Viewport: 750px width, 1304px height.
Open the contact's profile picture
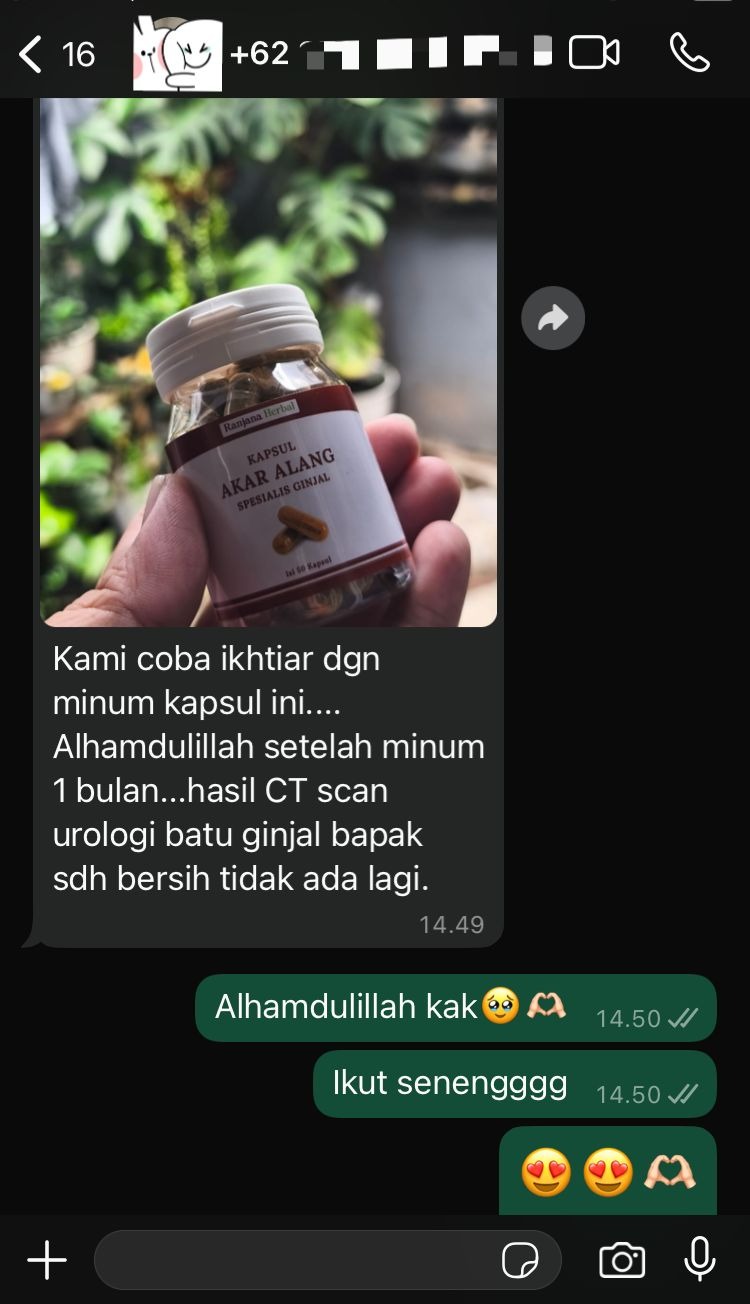pos(176,53)
